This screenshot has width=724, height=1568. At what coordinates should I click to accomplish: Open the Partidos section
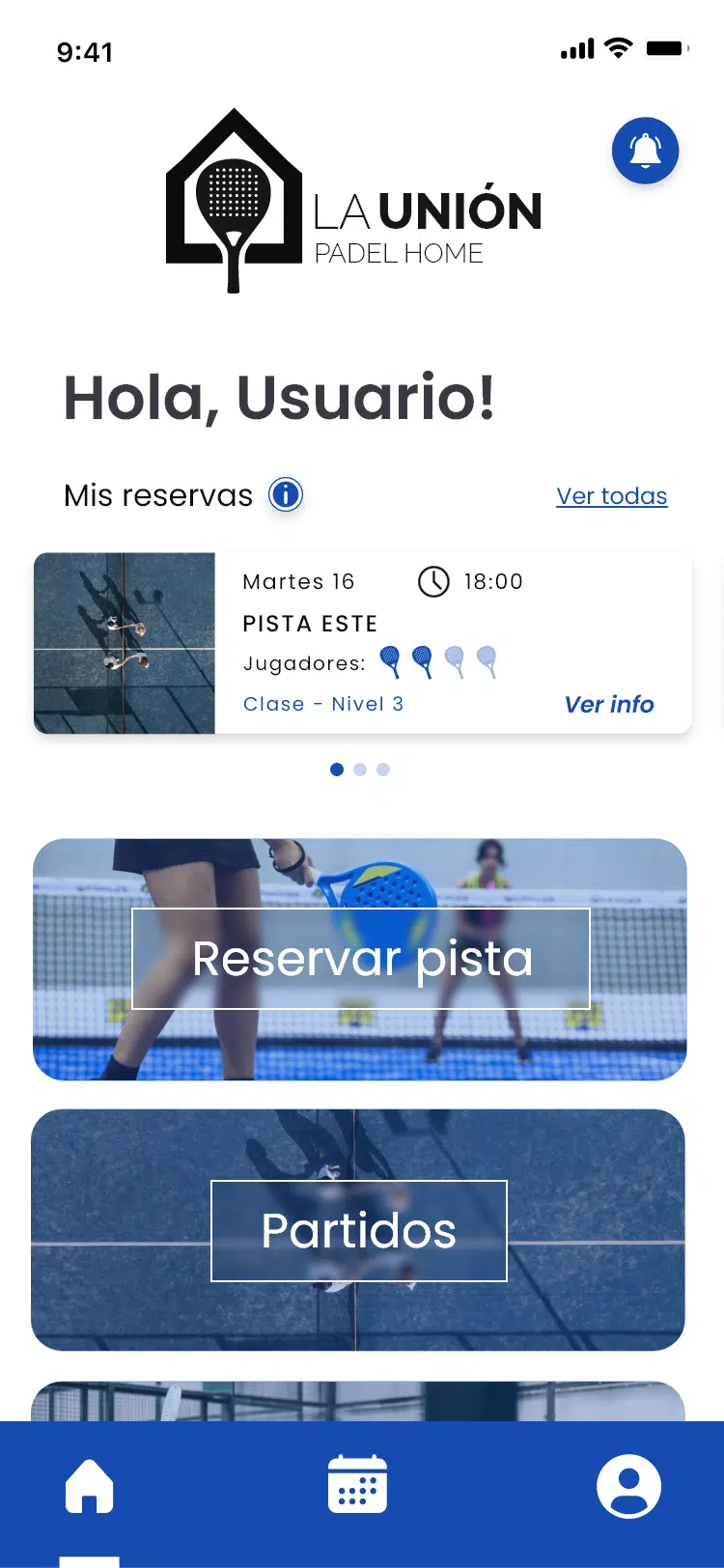point(358,1230)
